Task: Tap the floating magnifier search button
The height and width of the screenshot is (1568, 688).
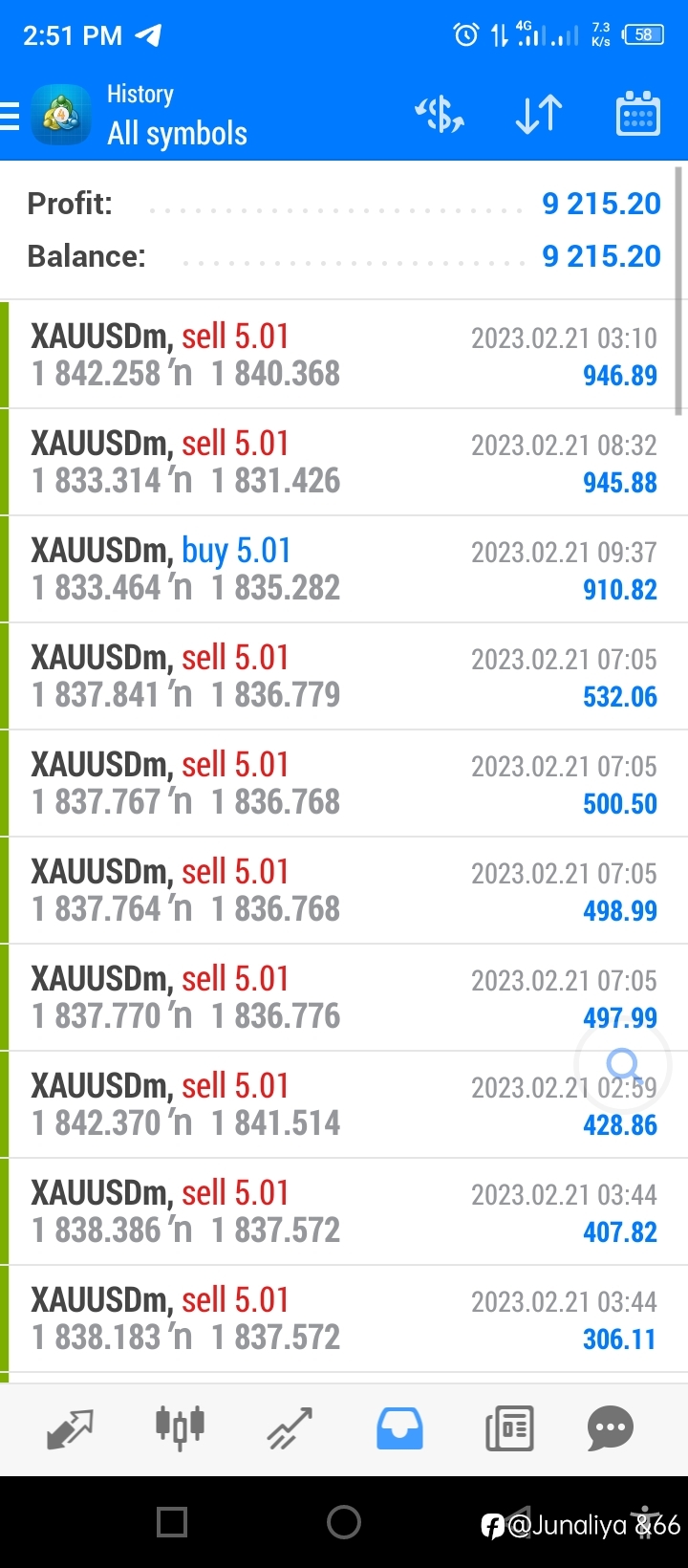Action: tap(623, 1064)
